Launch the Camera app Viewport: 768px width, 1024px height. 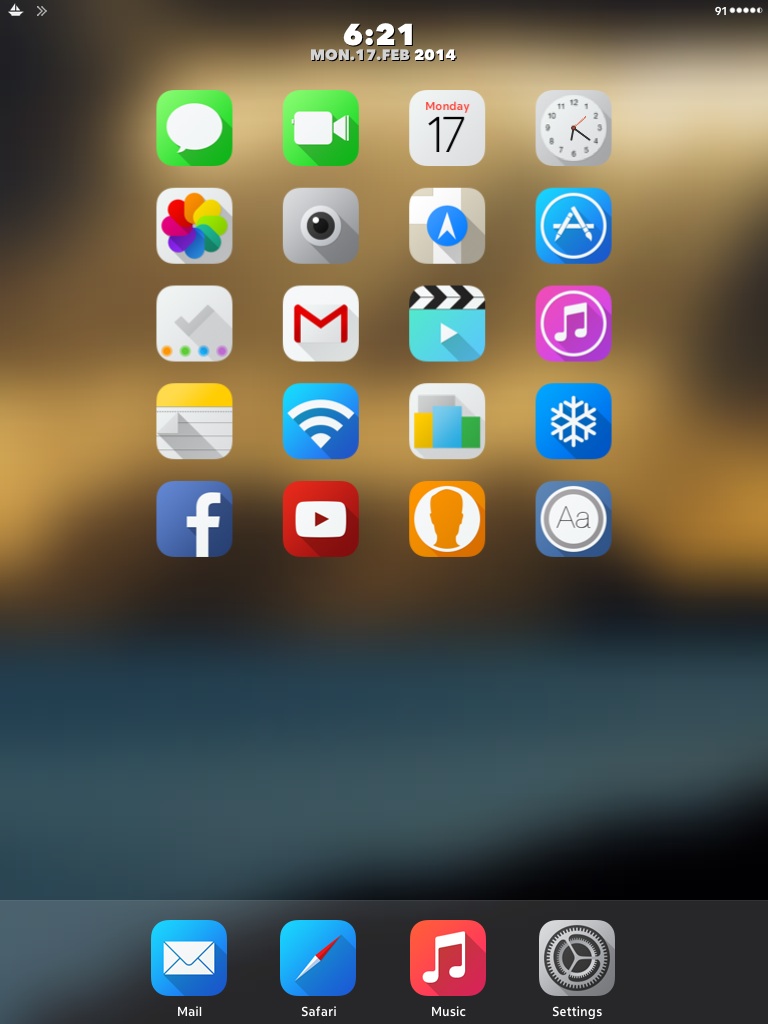click(x=320, y=226)
